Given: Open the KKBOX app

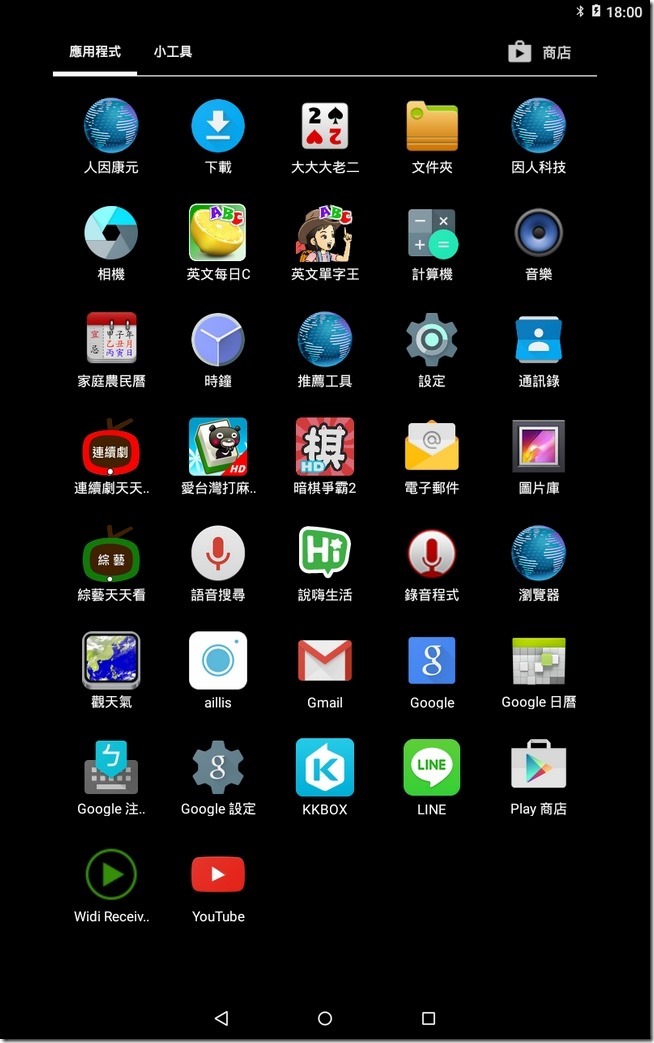Looking at the screenshot, I should [x=325, y=768].
